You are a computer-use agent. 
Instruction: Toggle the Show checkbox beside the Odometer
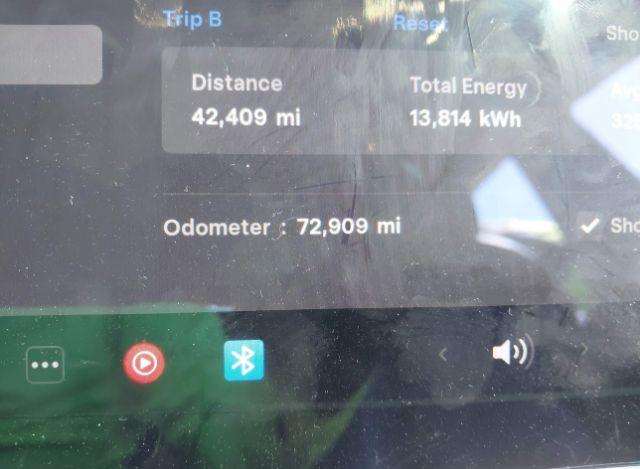tap(590, 225)
